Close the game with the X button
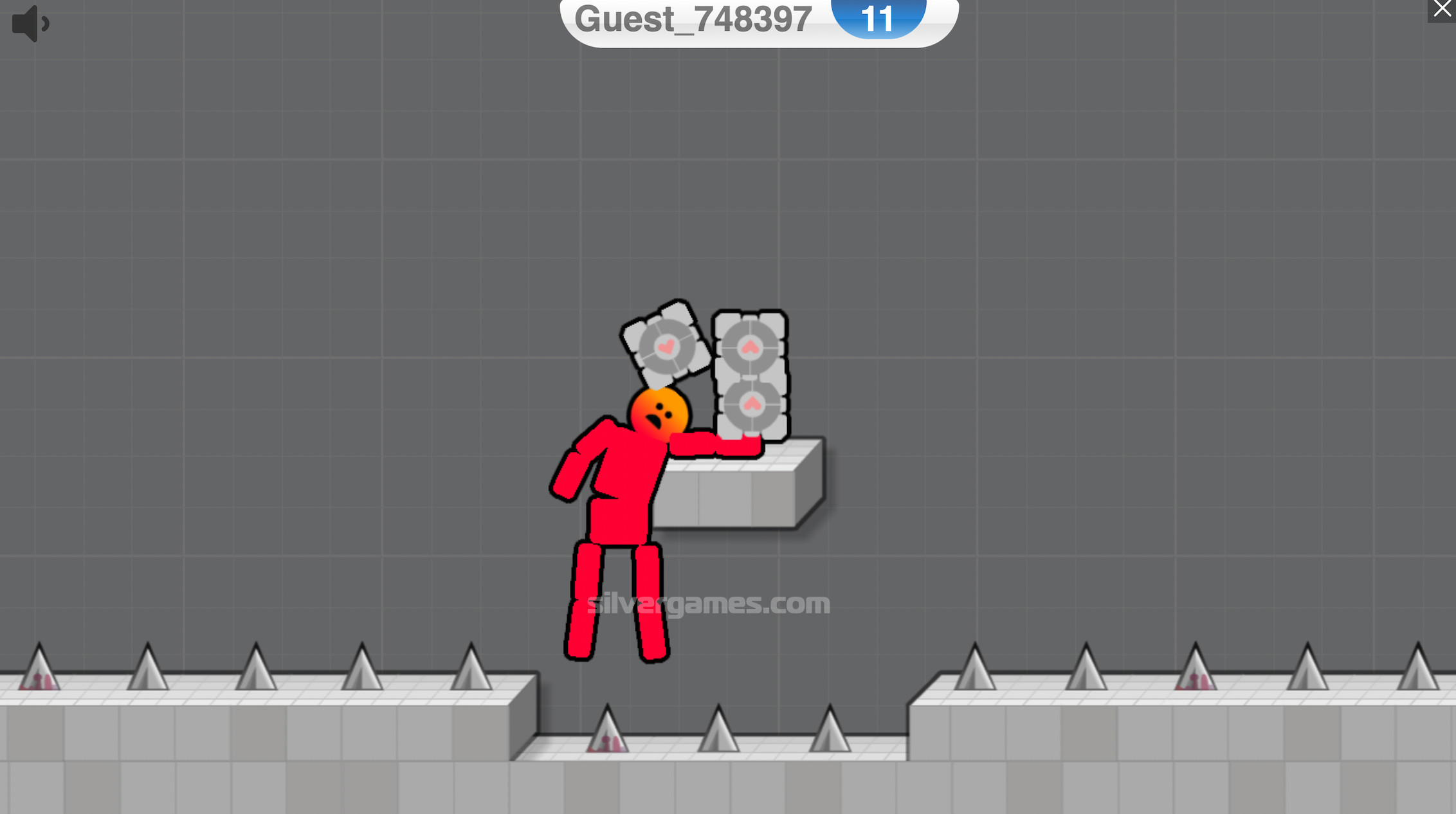The image size is (1456, 814). pyautogui.click(x=1442, y=9)
